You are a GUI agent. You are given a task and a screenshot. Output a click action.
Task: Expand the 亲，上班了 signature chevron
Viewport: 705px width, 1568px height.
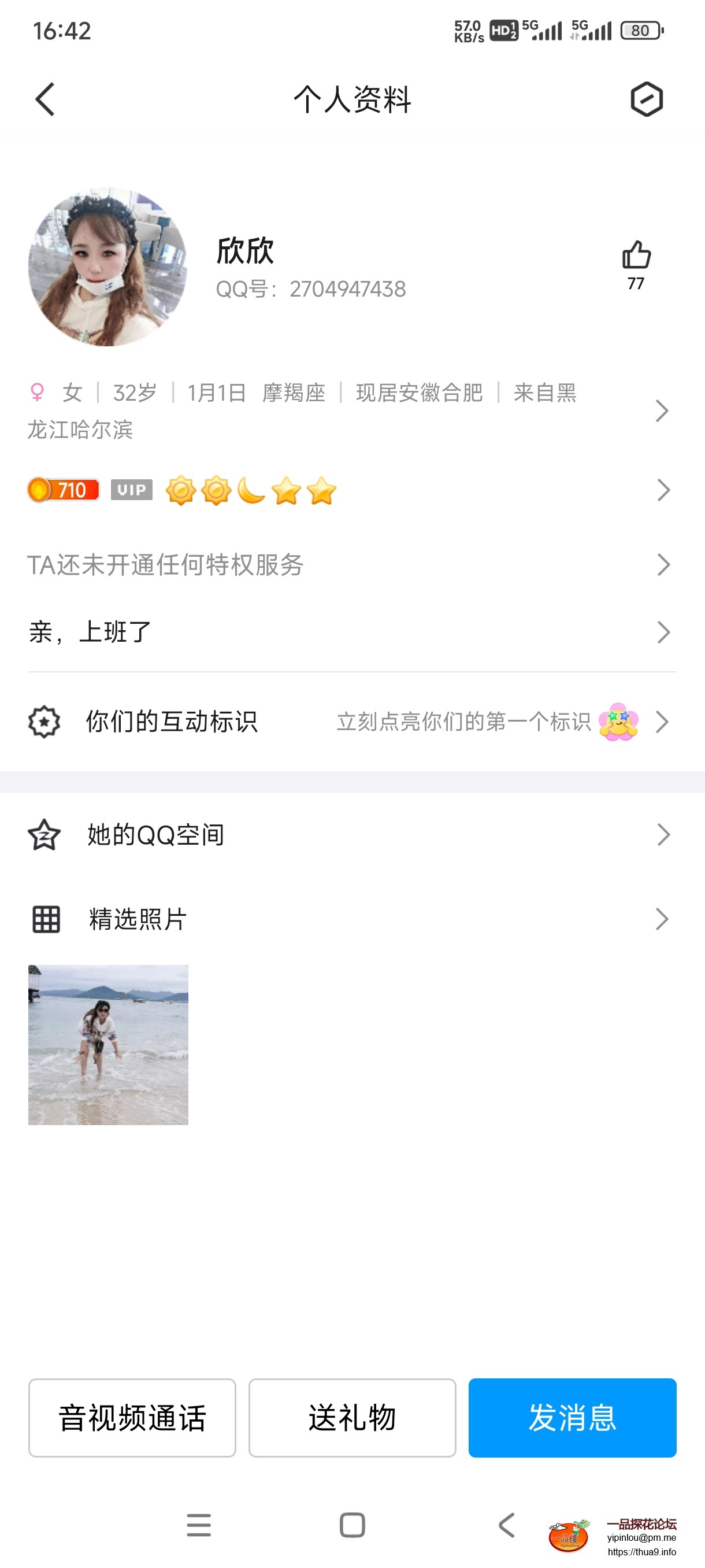pos(663,633)
